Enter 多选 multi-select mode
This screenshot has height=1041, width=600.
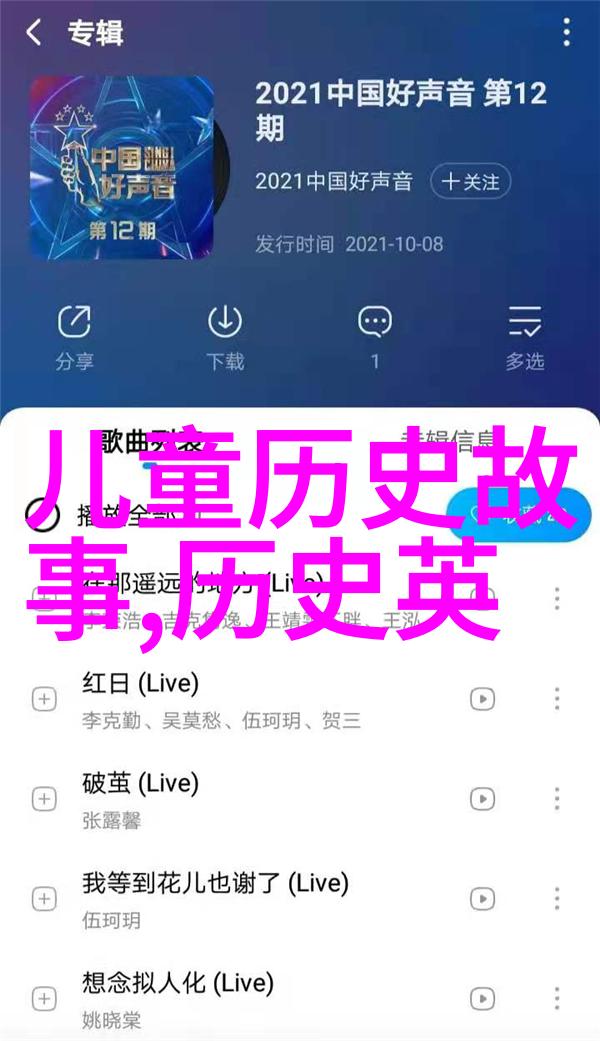(525, 335)
